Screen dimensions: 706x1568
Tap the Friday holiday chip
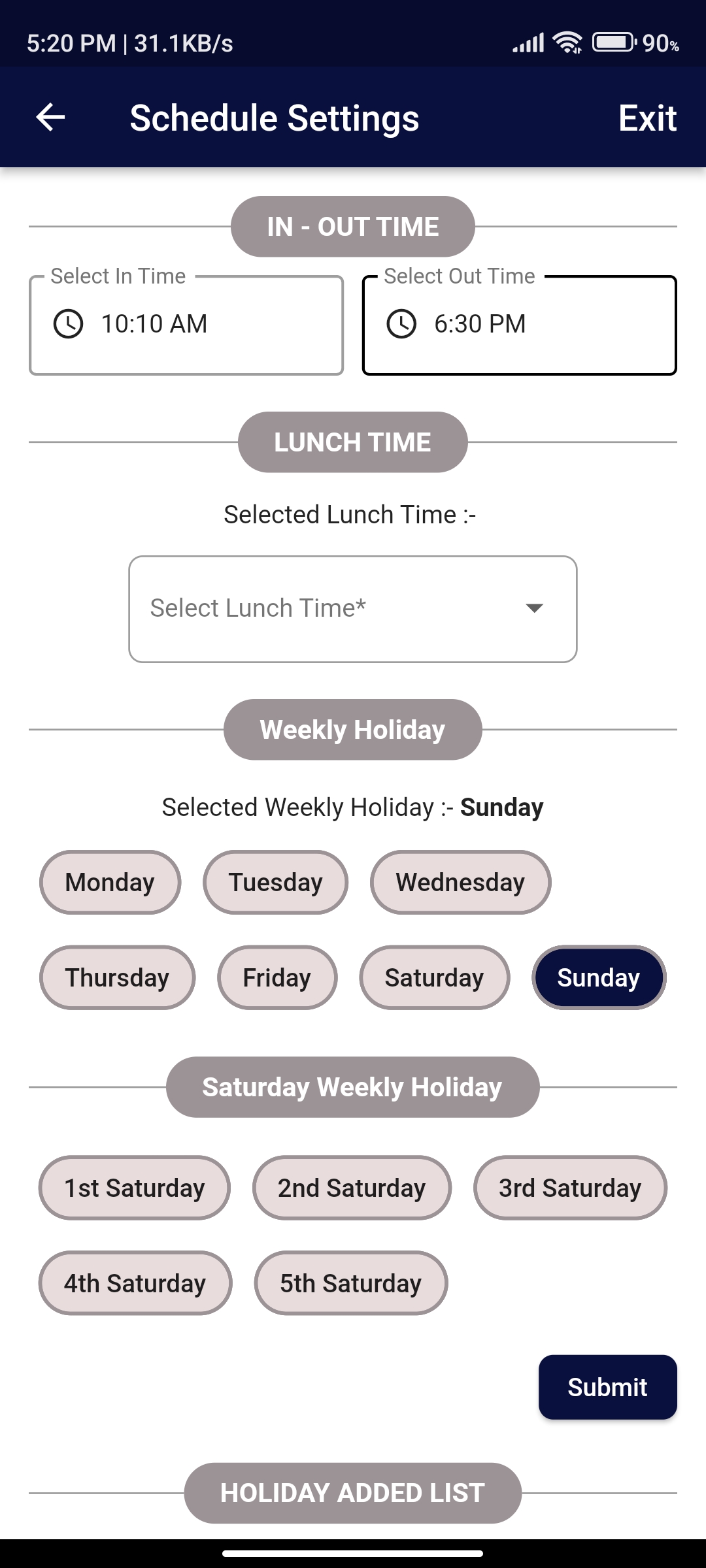pyautogui.click(x=277, y=978)
